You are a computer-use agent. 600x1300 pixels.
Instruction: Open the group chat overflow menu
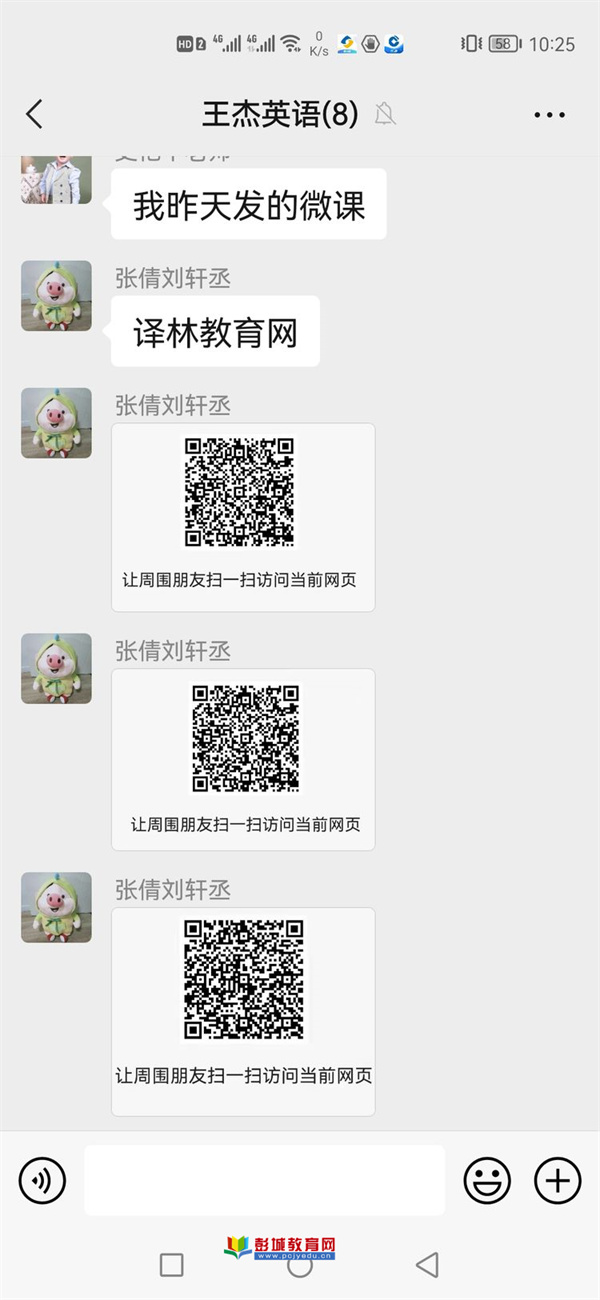549,115
